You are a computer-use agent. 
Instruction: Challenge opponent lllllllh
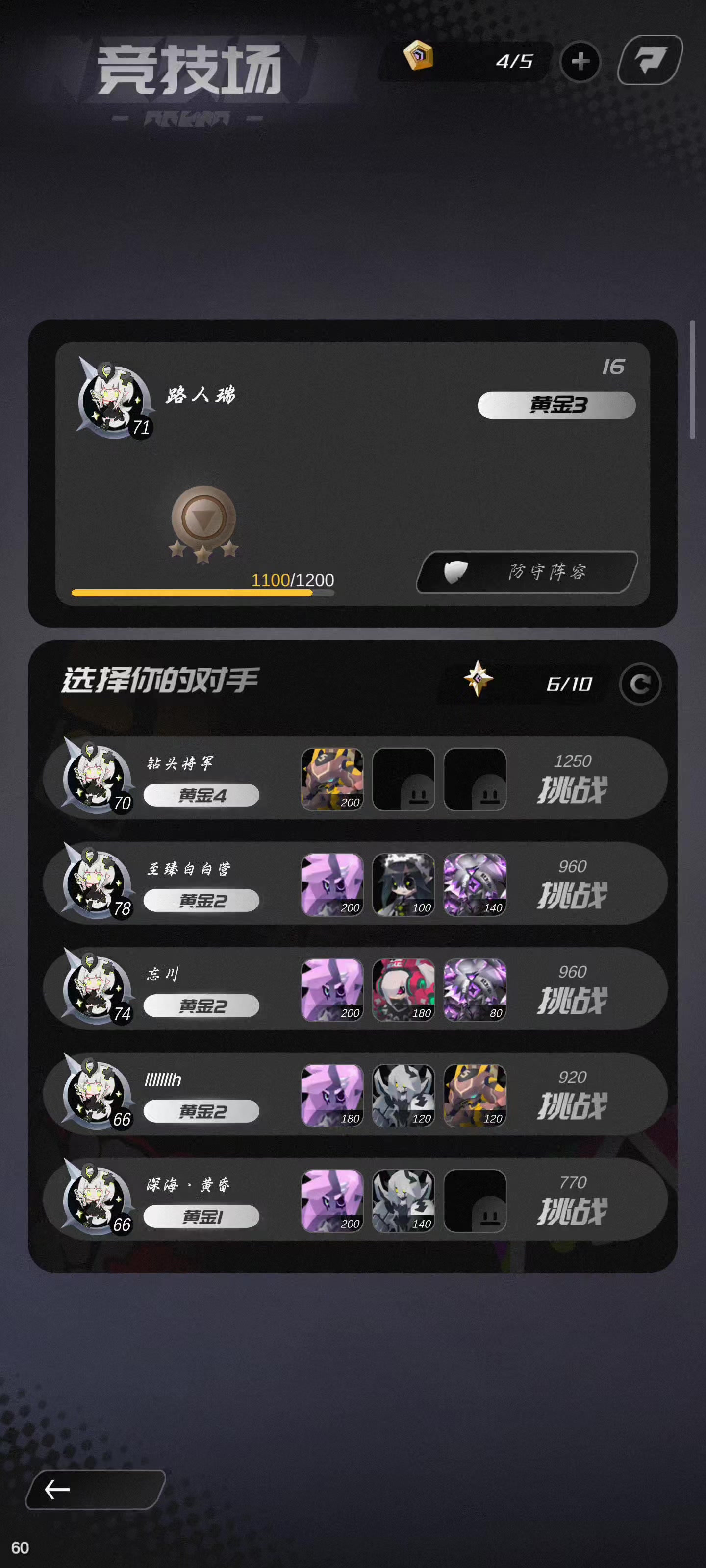click(572, 1105)
